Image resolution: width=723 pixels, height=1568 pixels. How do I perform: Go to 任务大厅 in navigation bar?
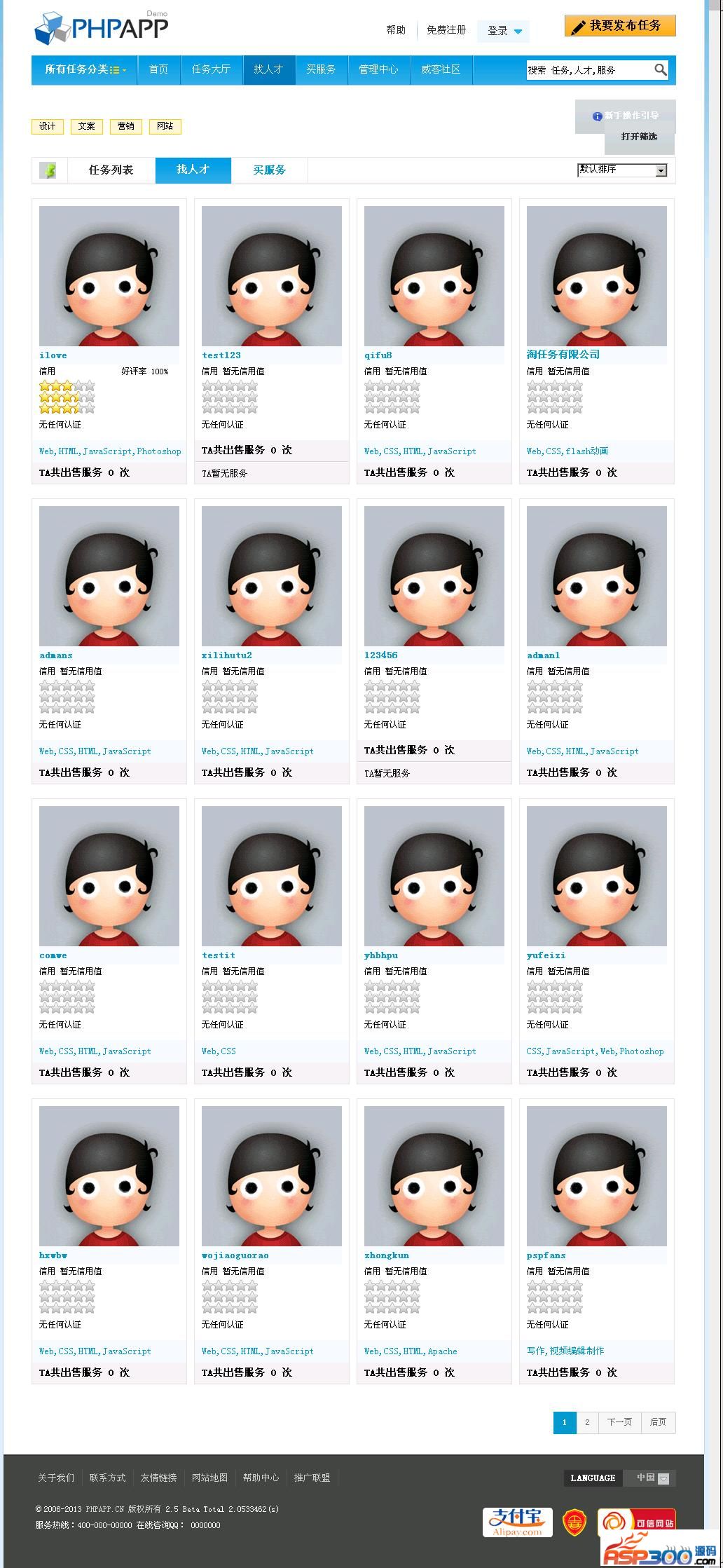211,69
